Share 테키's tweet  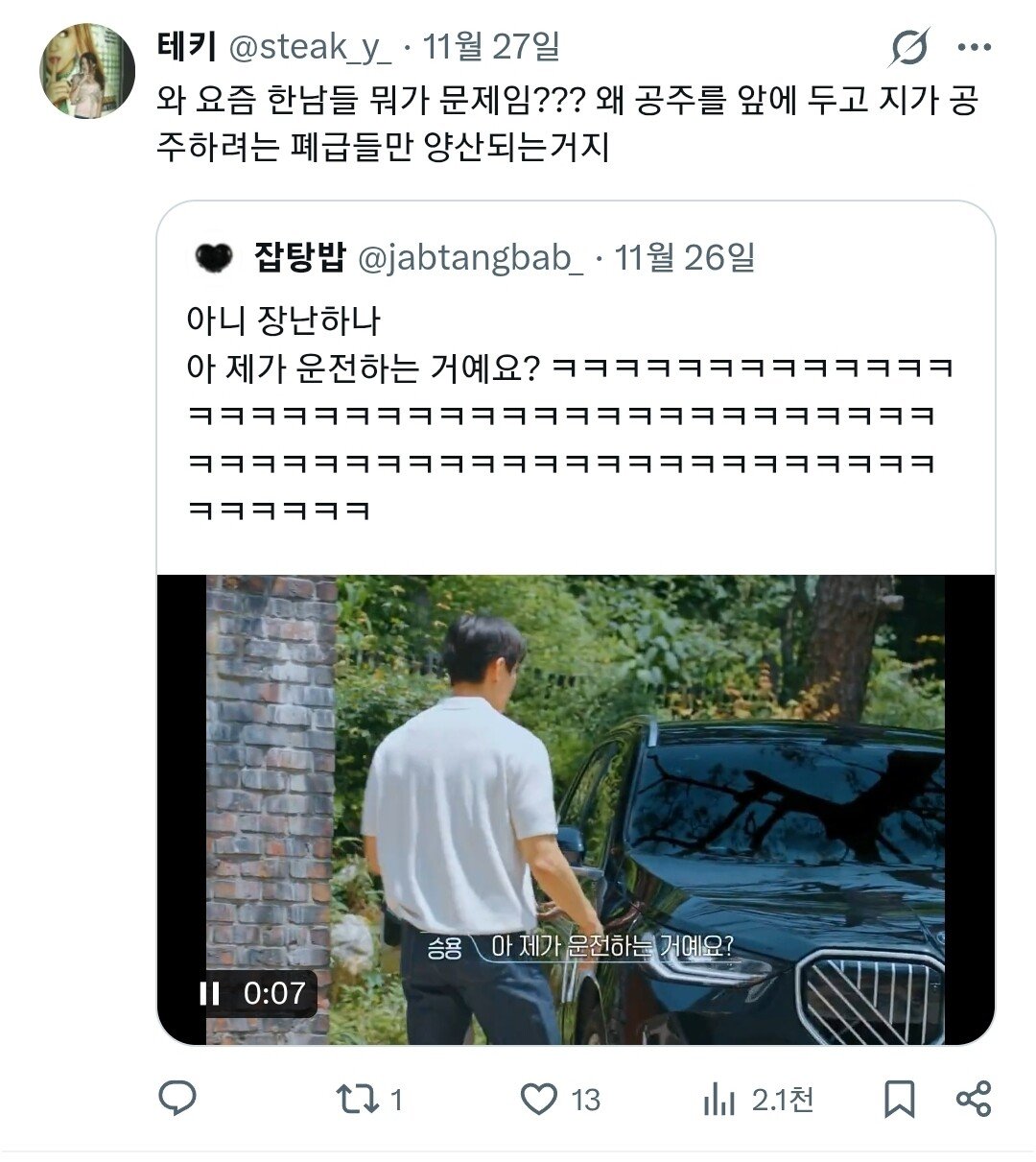point(974,1099)
